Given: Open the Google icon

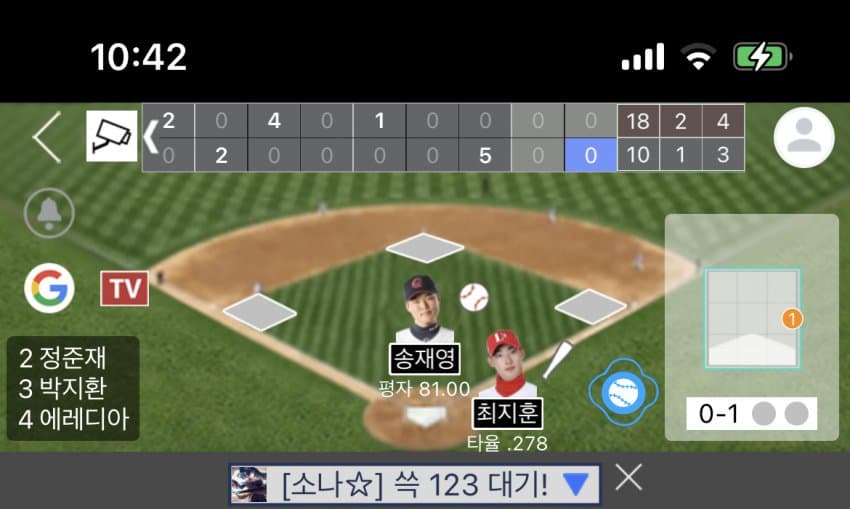Looking at the screenshot, I should 49,289.
